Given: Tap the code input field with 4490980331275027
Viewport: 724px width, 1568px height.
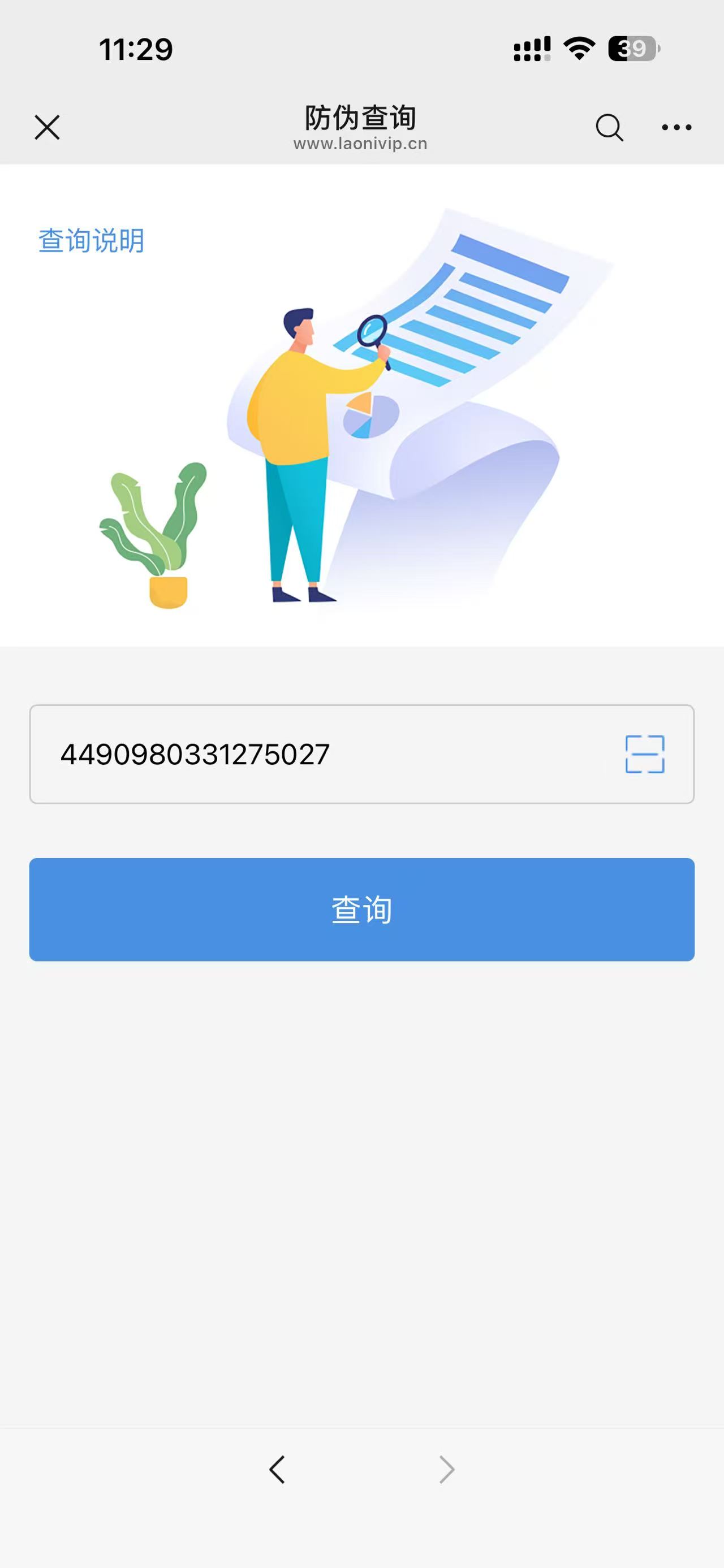Looking at the screenshot, I should [361, 754].
